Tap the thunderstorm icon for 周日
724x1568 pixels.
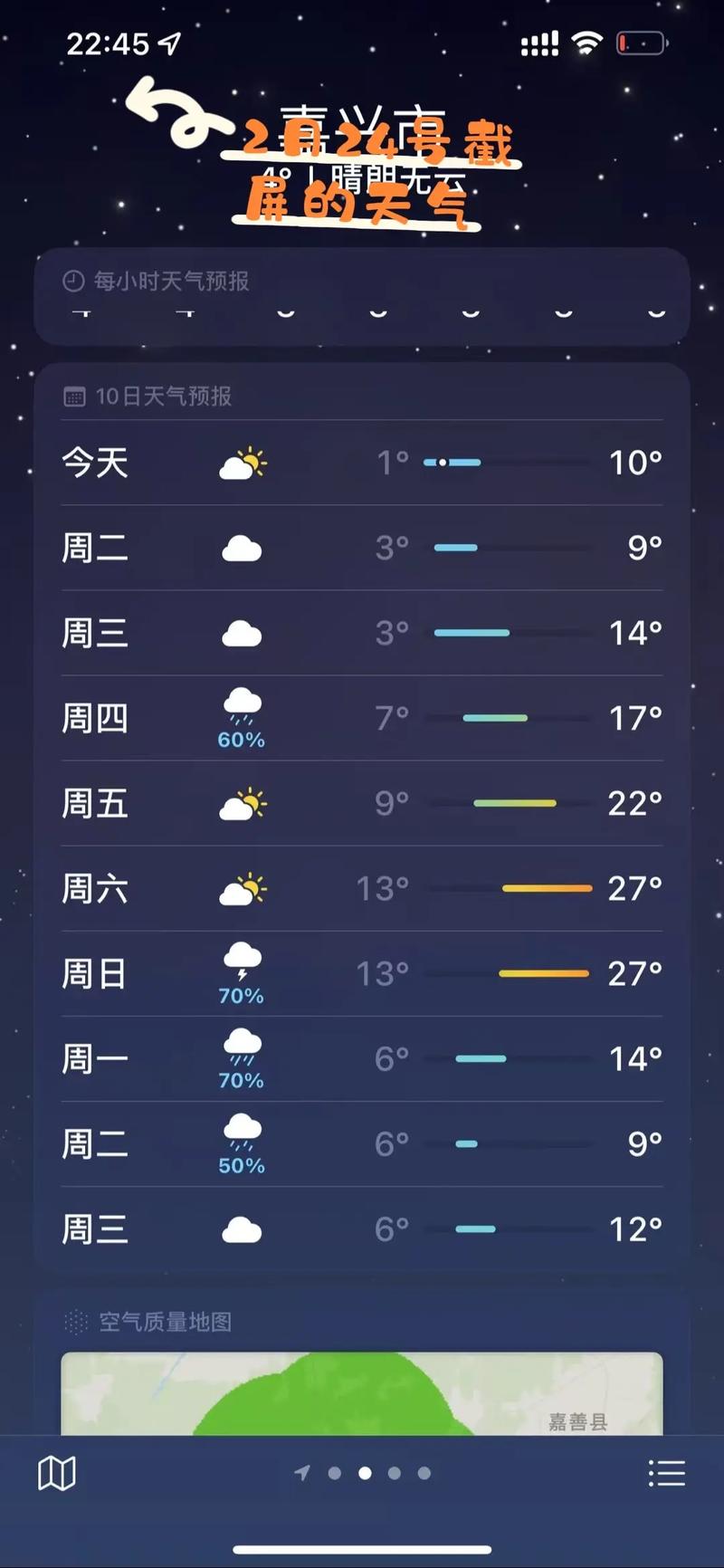click(241, 962)
